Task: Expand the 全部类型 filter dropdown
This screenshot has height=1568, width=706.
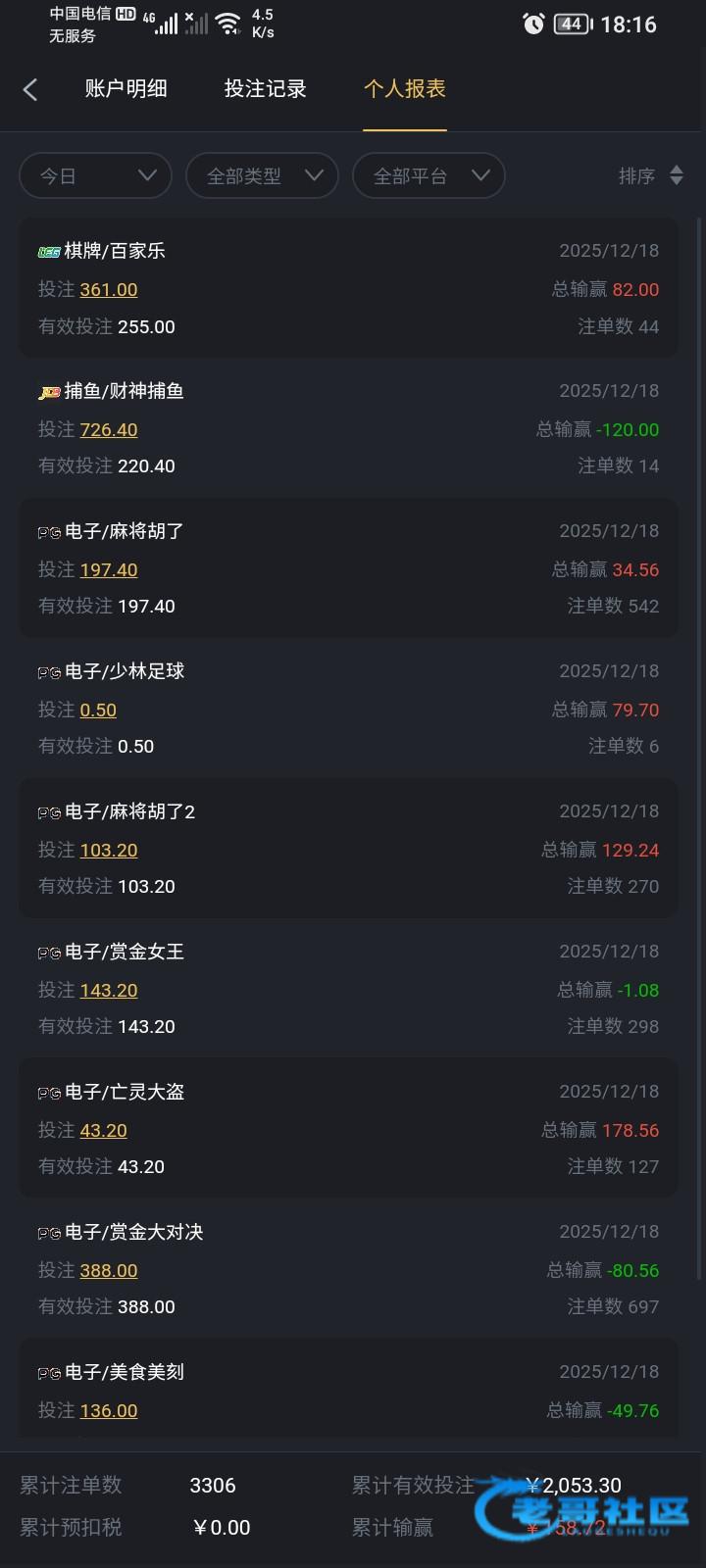Action: [262, 176]
